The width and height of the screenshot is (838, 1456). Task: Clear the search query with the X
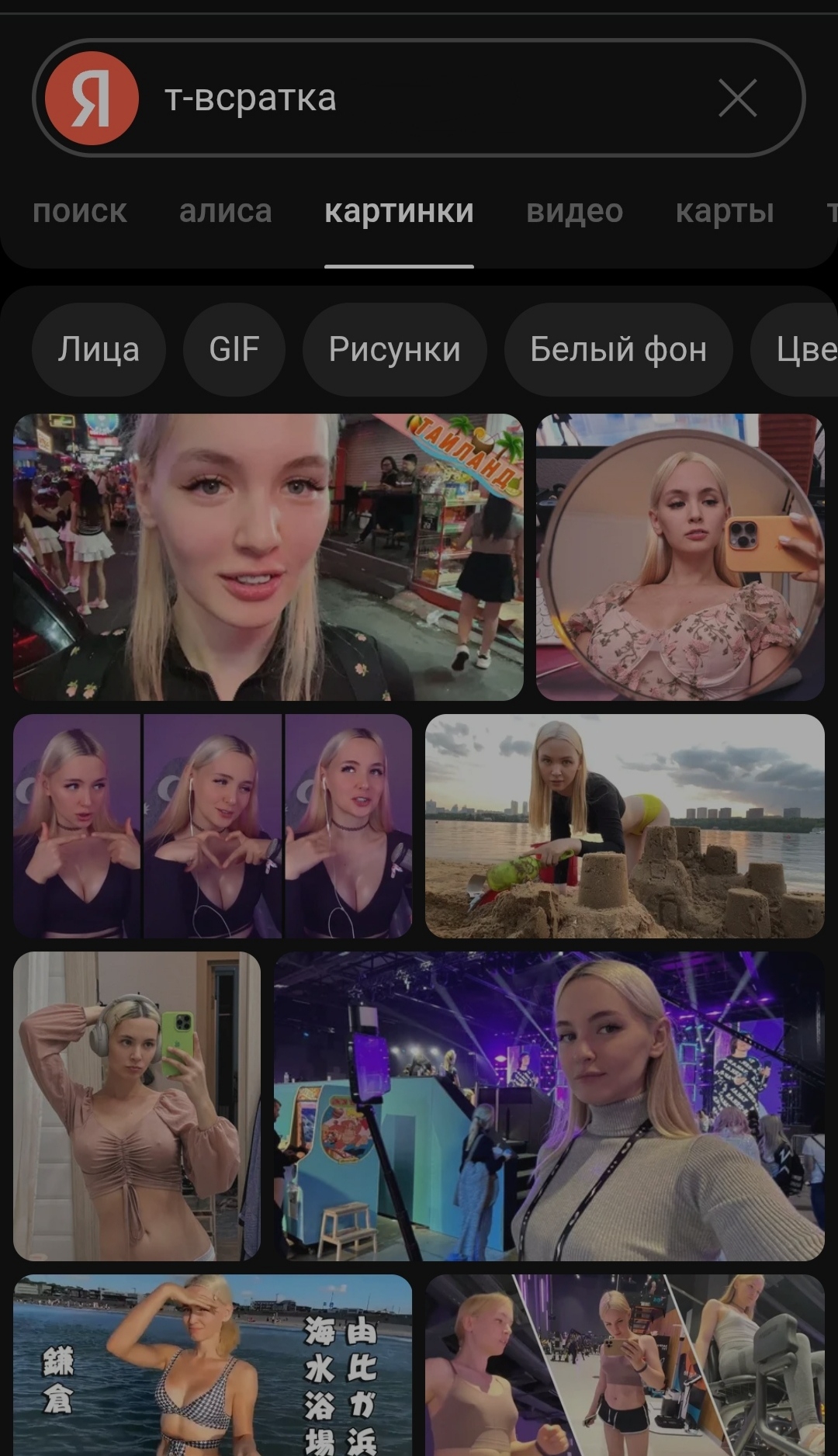click(x=737, y=99)
